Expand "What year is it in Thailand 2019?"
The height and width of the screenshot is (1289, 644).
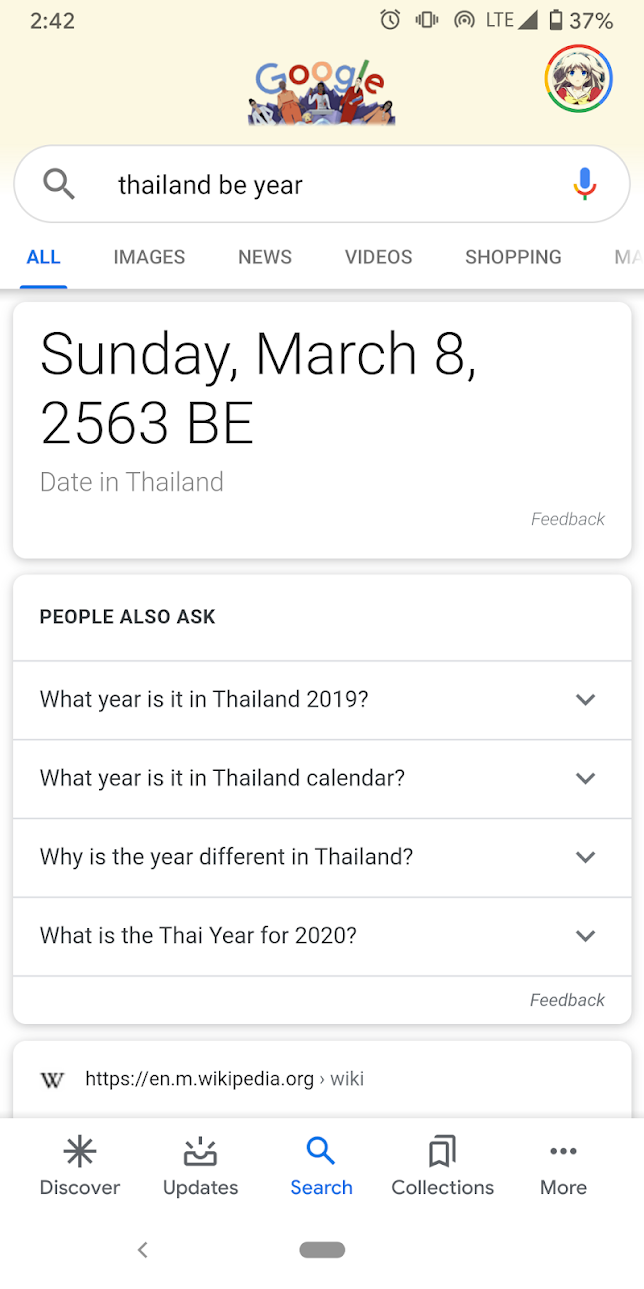[322, 700]
